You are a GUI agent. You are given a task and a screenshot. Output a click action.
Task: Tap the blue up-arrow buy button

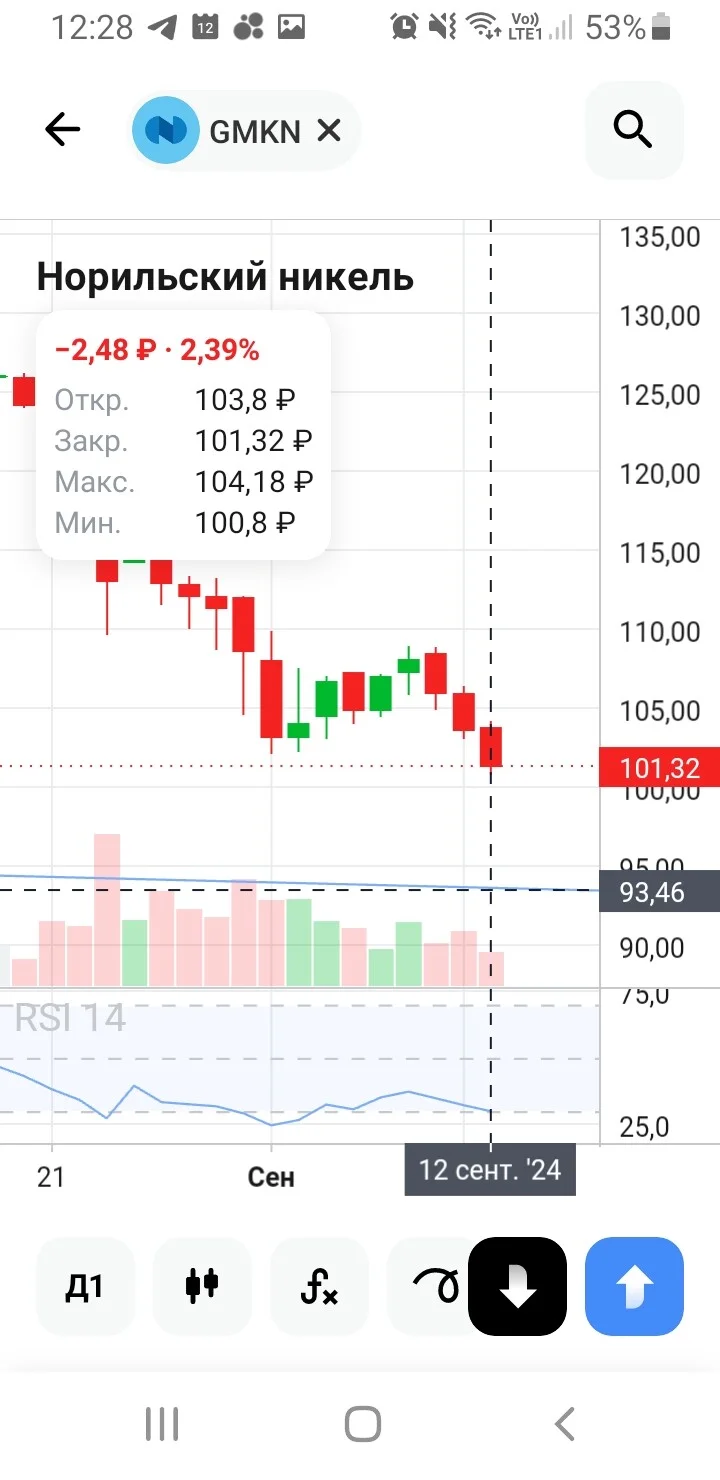pos(634,1287)
